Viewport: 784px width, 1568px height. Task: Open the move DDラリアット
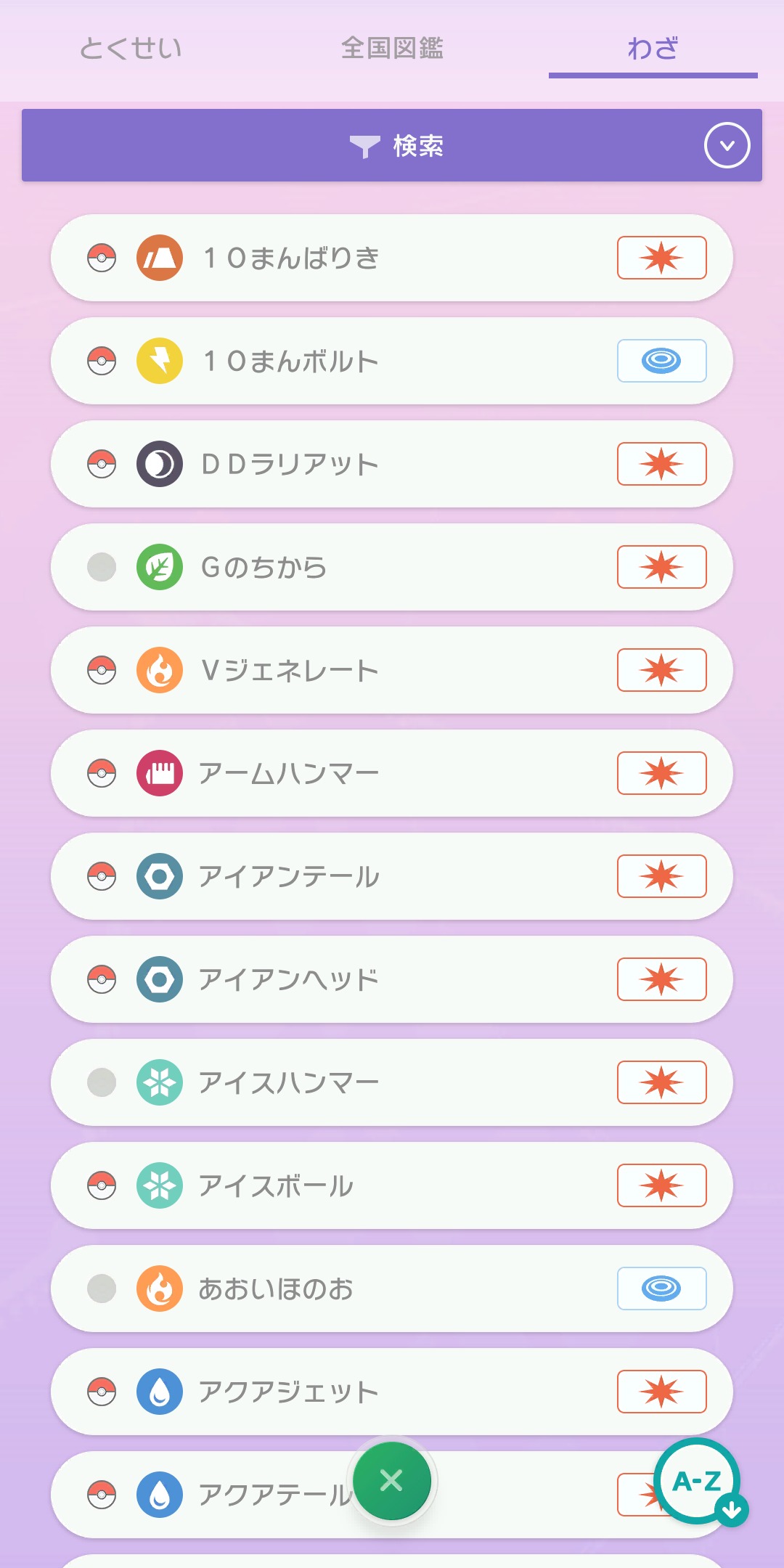point(392,464)
